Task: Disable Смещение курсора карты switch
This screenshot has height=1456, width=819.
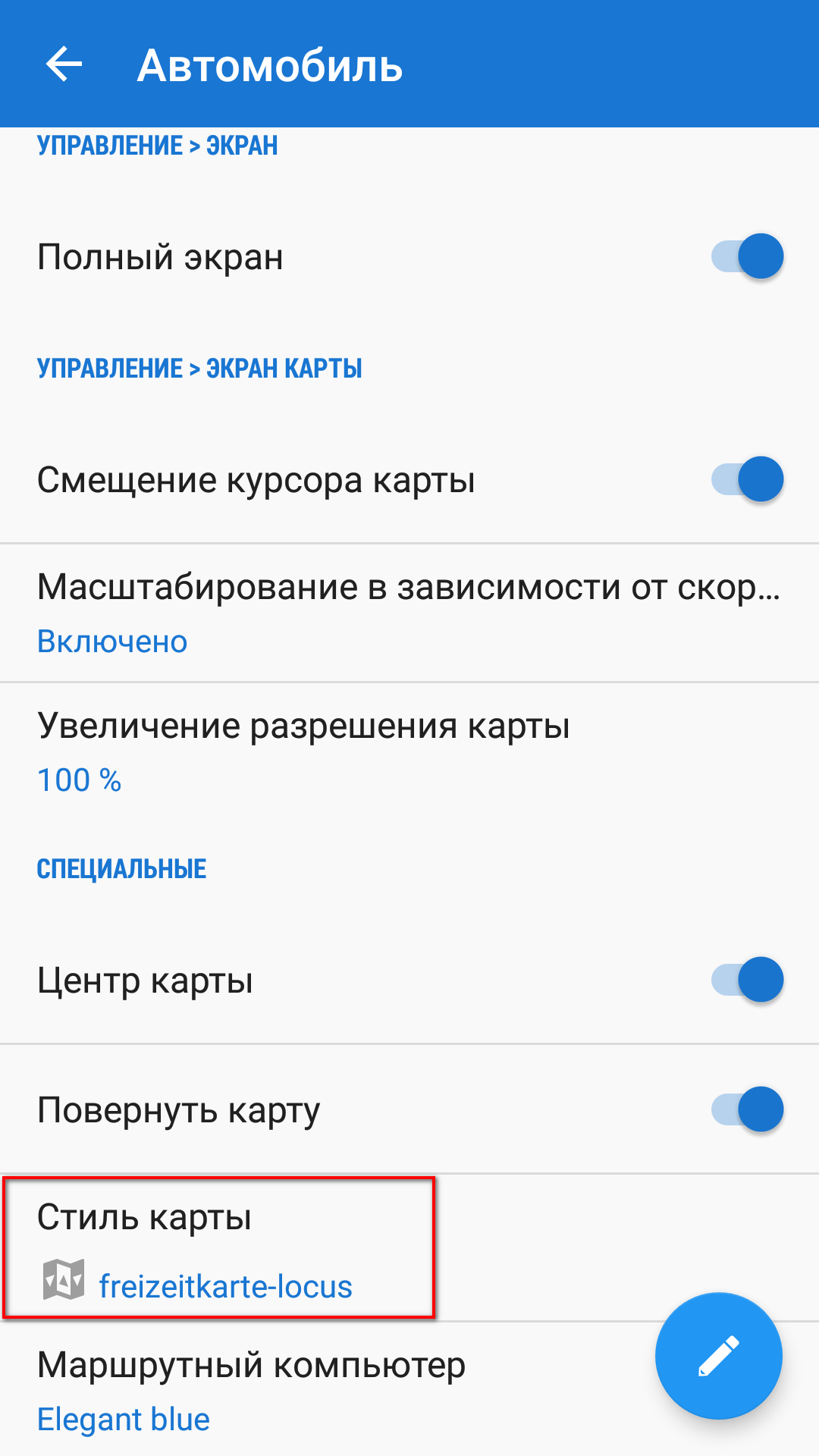Action: click(x=747, y=479)
